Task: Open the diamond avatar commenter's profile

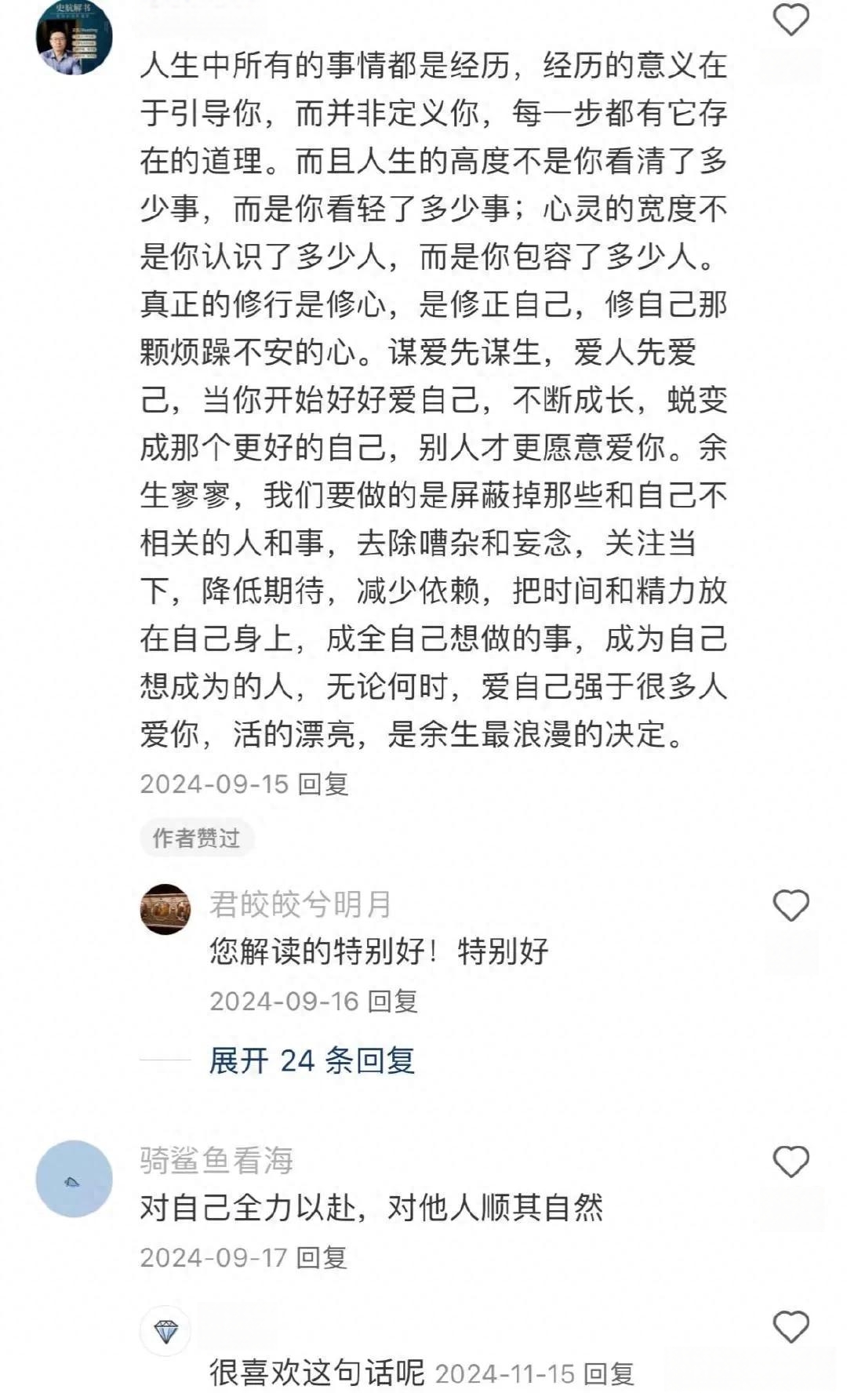Action: point(165,1331)
